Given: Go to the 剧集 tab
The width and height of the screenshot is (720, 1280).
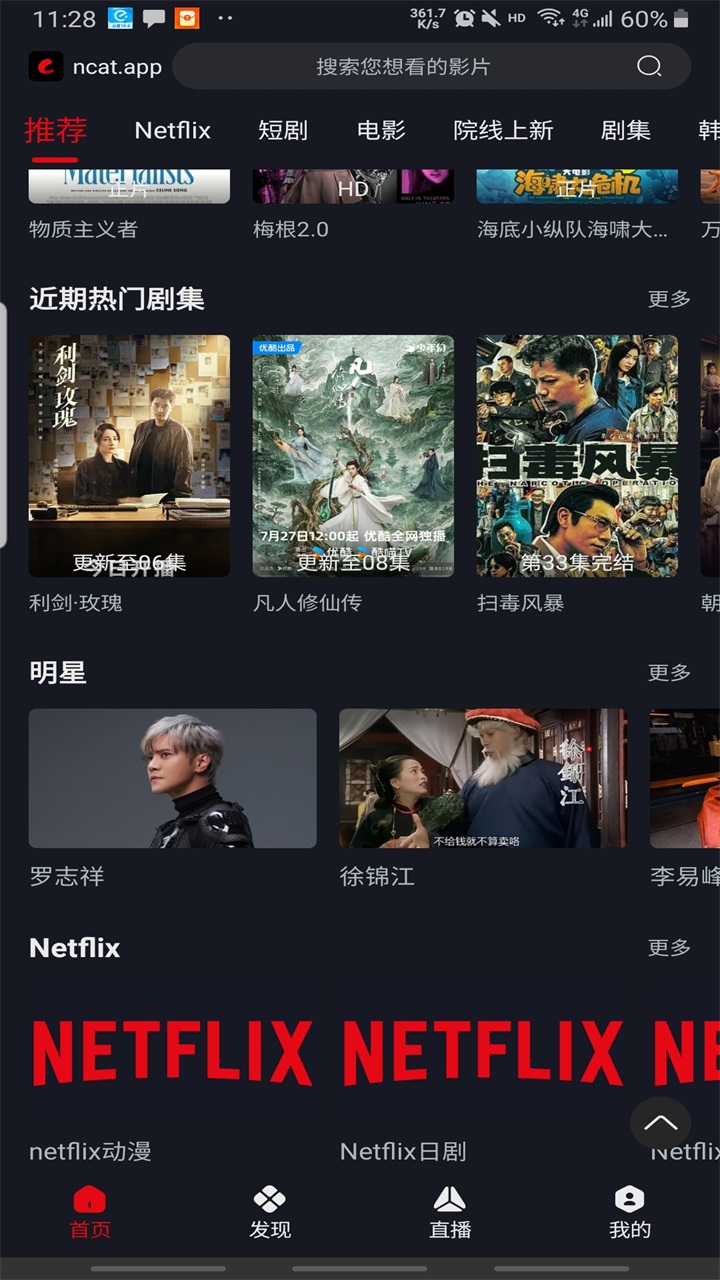Looking at the screenshot, I should click(626, 130).
